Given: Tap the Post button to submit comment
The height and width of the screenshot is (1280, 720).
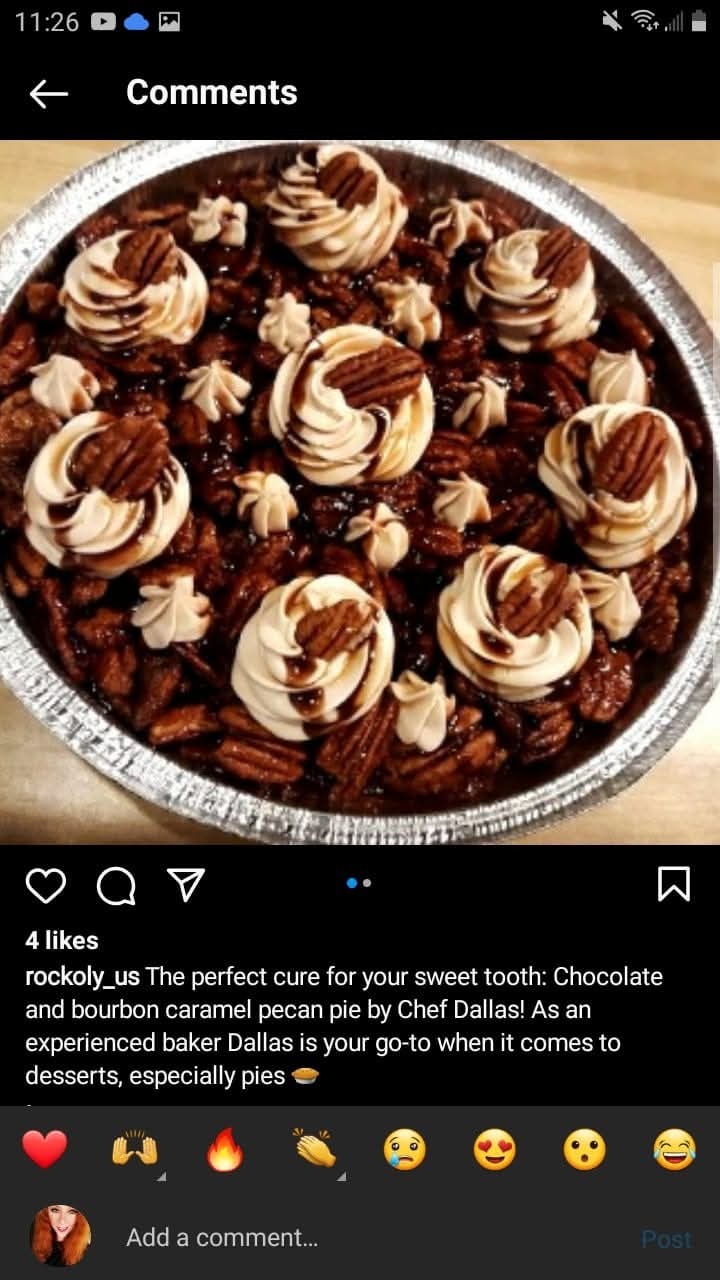Looking at the screenshot, I should pos(666,1239).
